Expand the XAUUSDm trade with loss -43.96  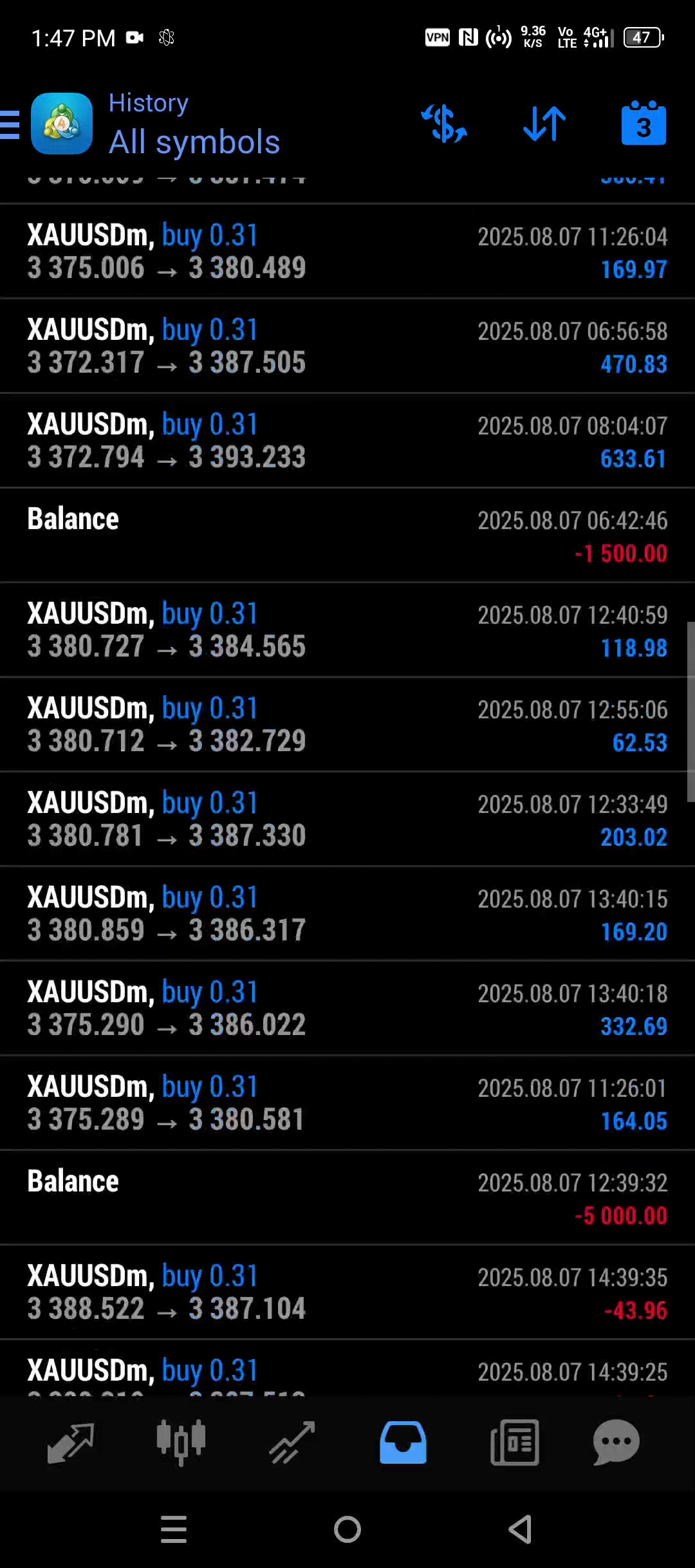[347, 1293]
